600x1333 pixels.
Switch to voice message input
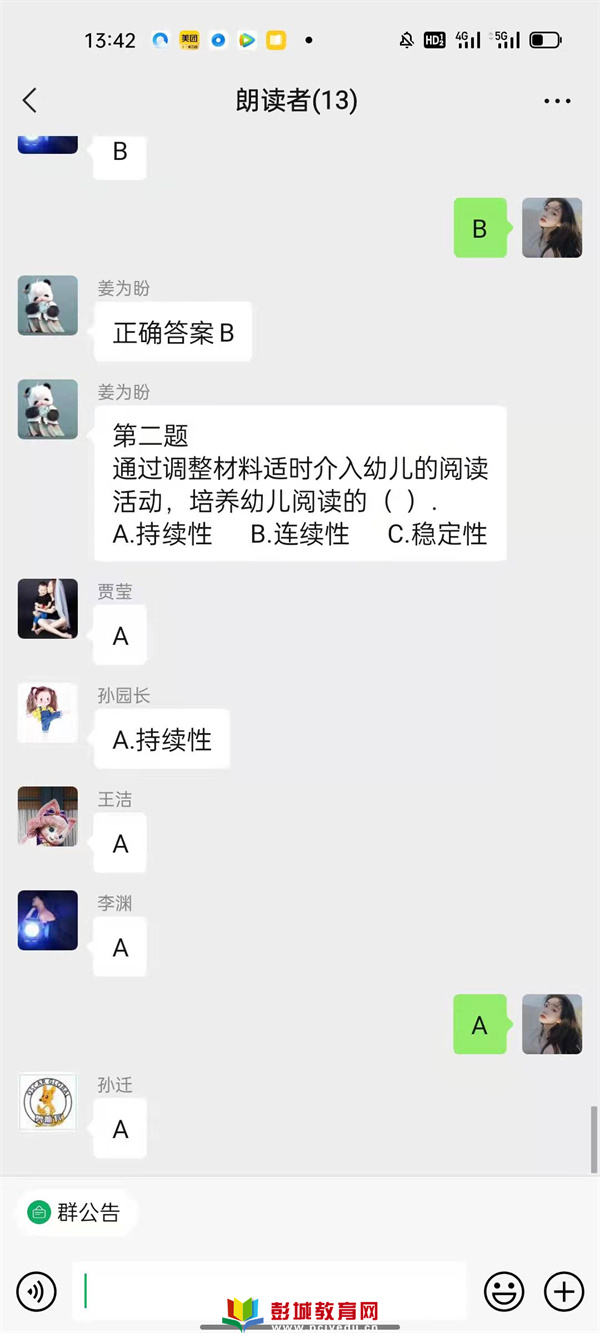[37, 1291]
